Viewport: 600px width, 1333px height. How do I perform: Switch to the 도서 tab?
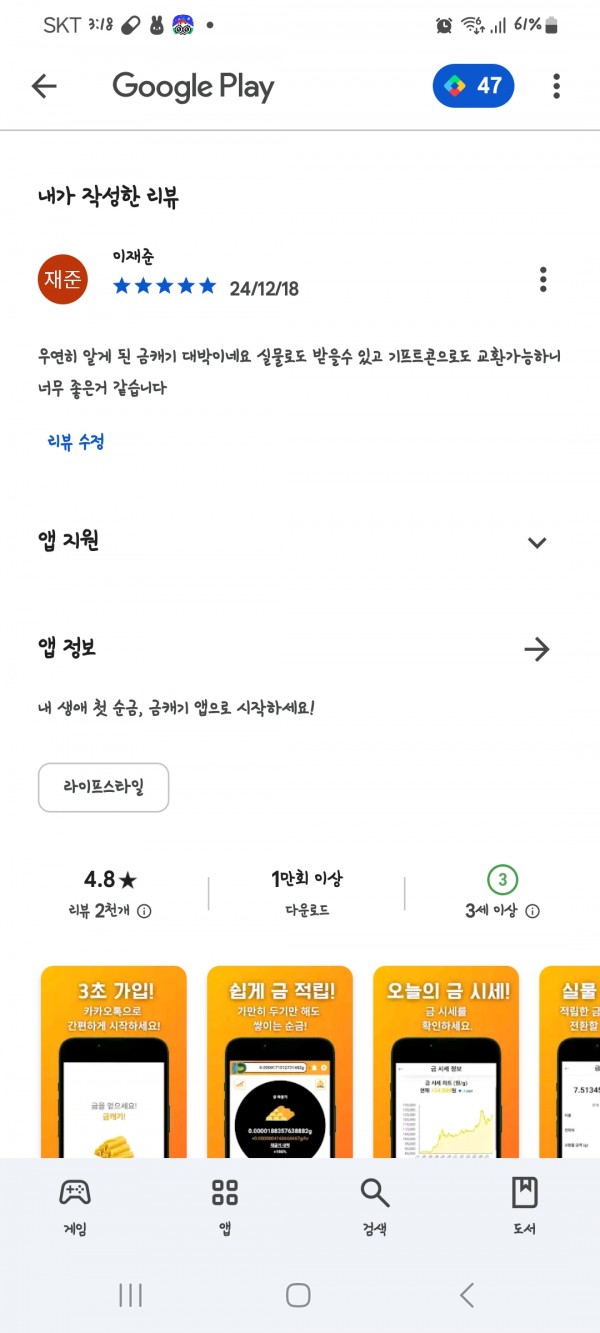[525, 1206]
